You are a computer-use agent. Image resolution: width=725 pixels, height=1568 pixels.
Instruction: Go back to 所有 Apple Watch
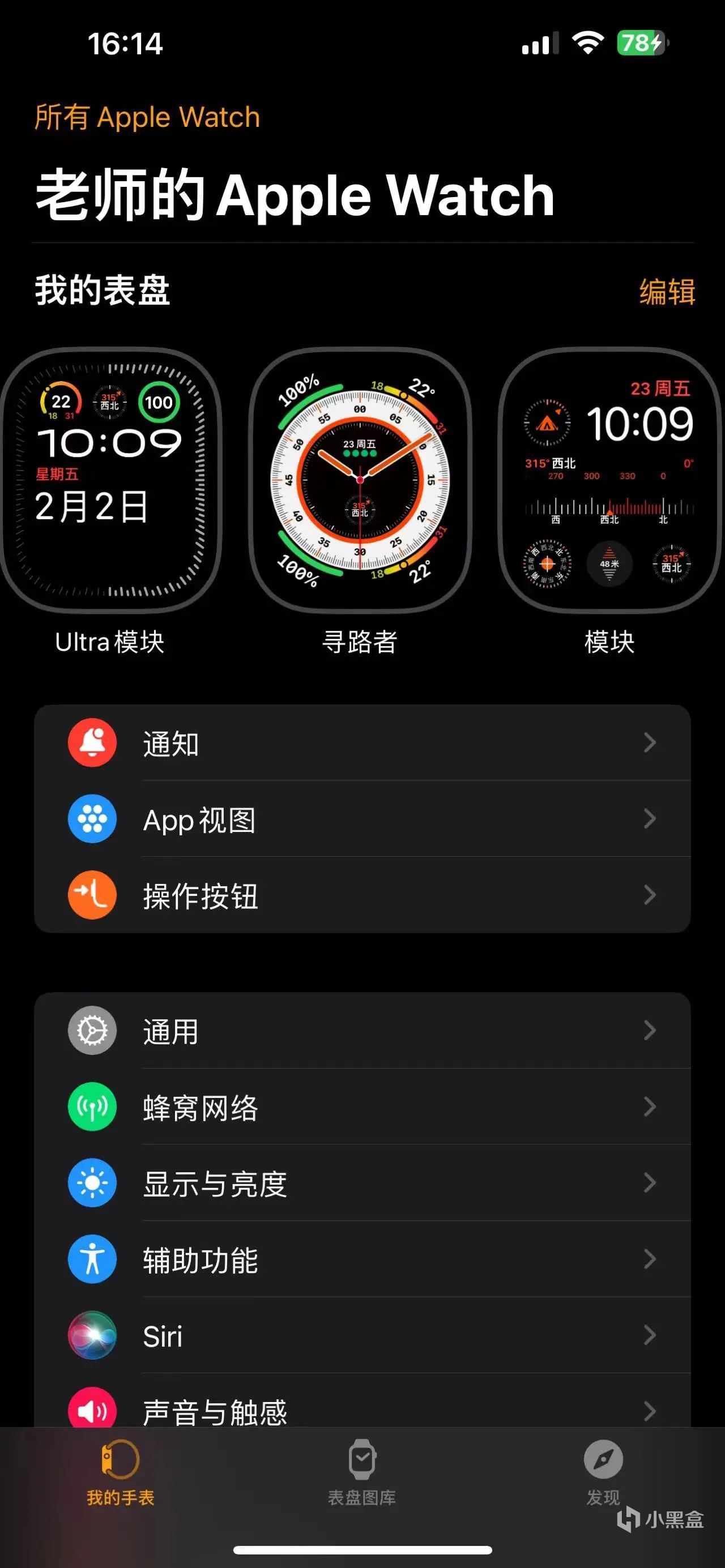(147, 117)
